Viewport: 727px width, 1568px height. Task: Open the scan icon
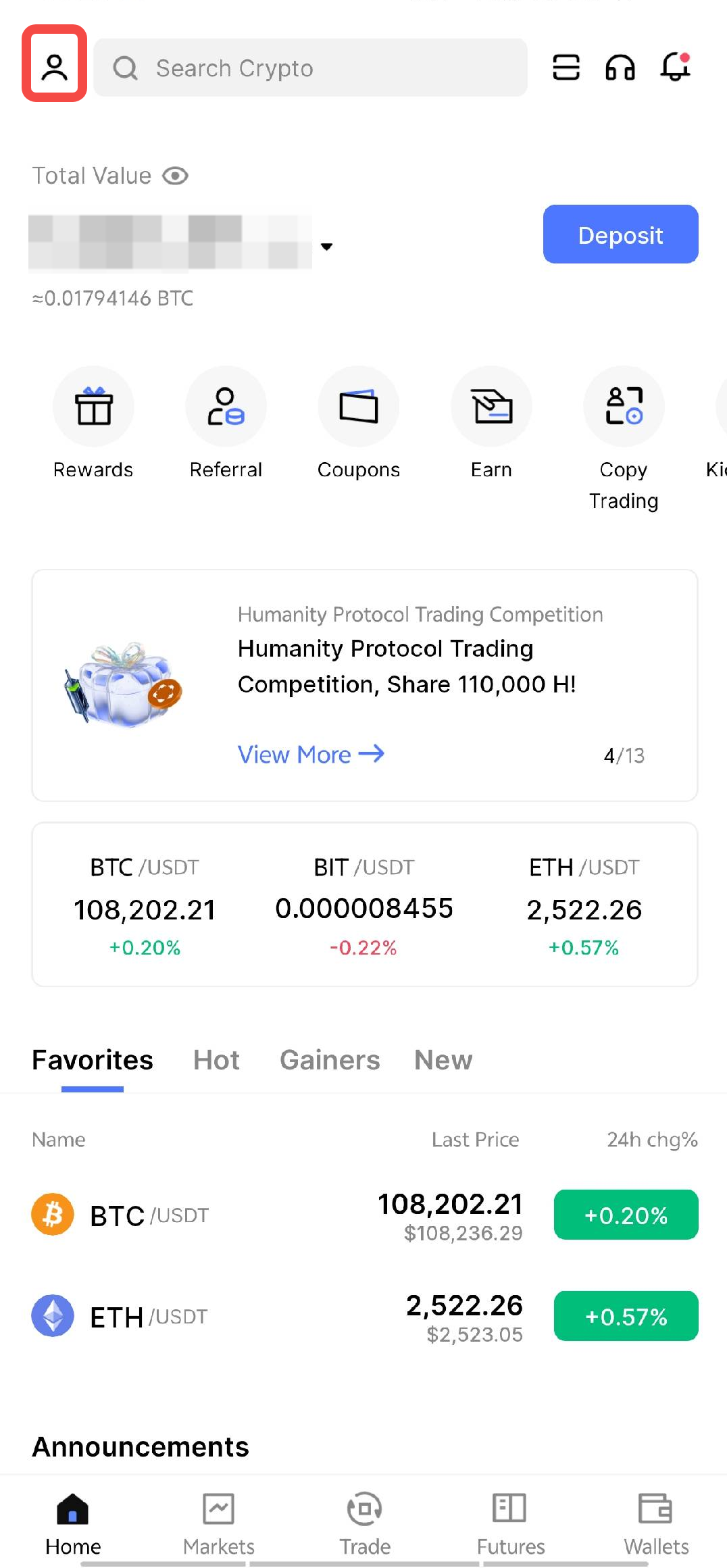pyautogui.click(x=566, y=67)
